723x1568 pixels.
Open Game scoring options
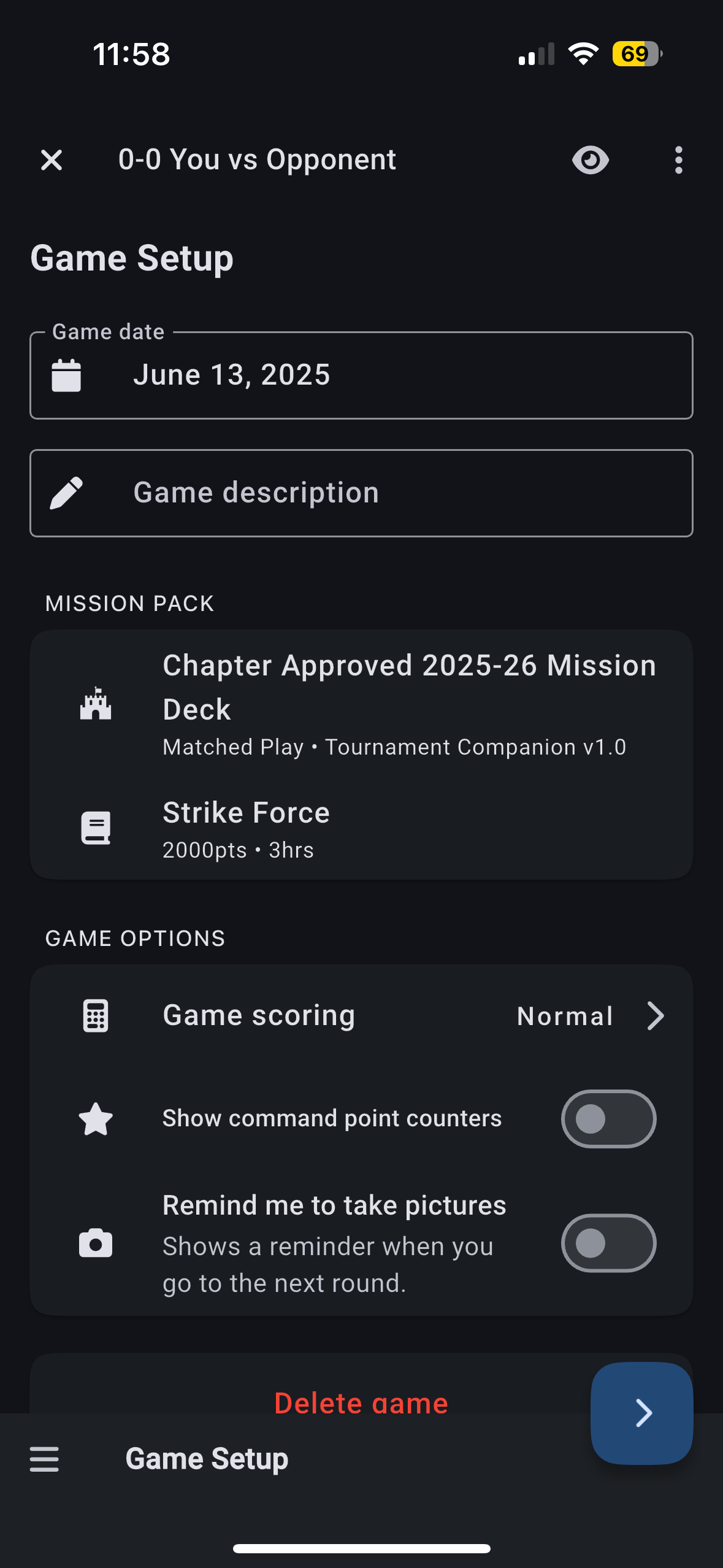click(361, 1016)
